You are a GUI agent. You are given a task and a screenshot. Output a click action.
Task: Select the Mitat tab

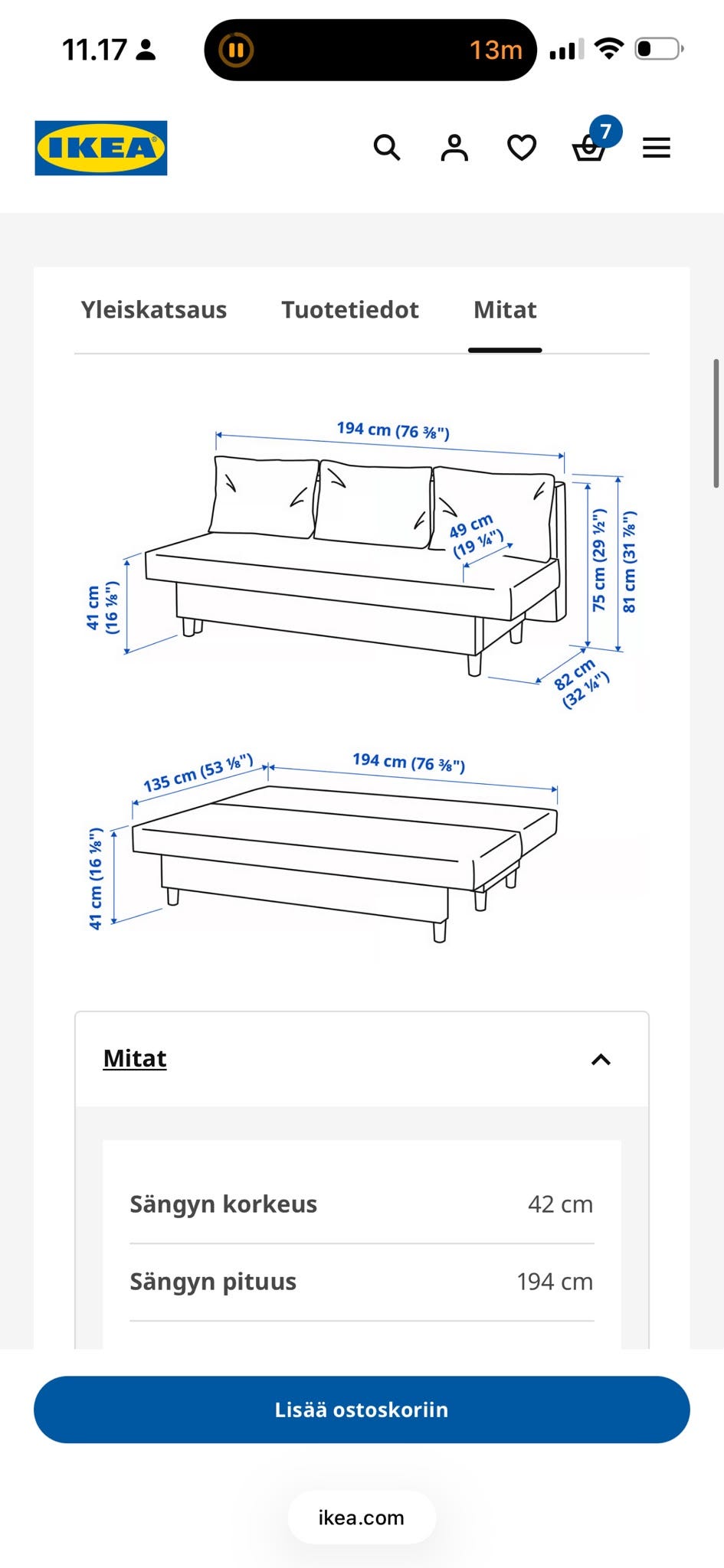click(x=505, y=310)
